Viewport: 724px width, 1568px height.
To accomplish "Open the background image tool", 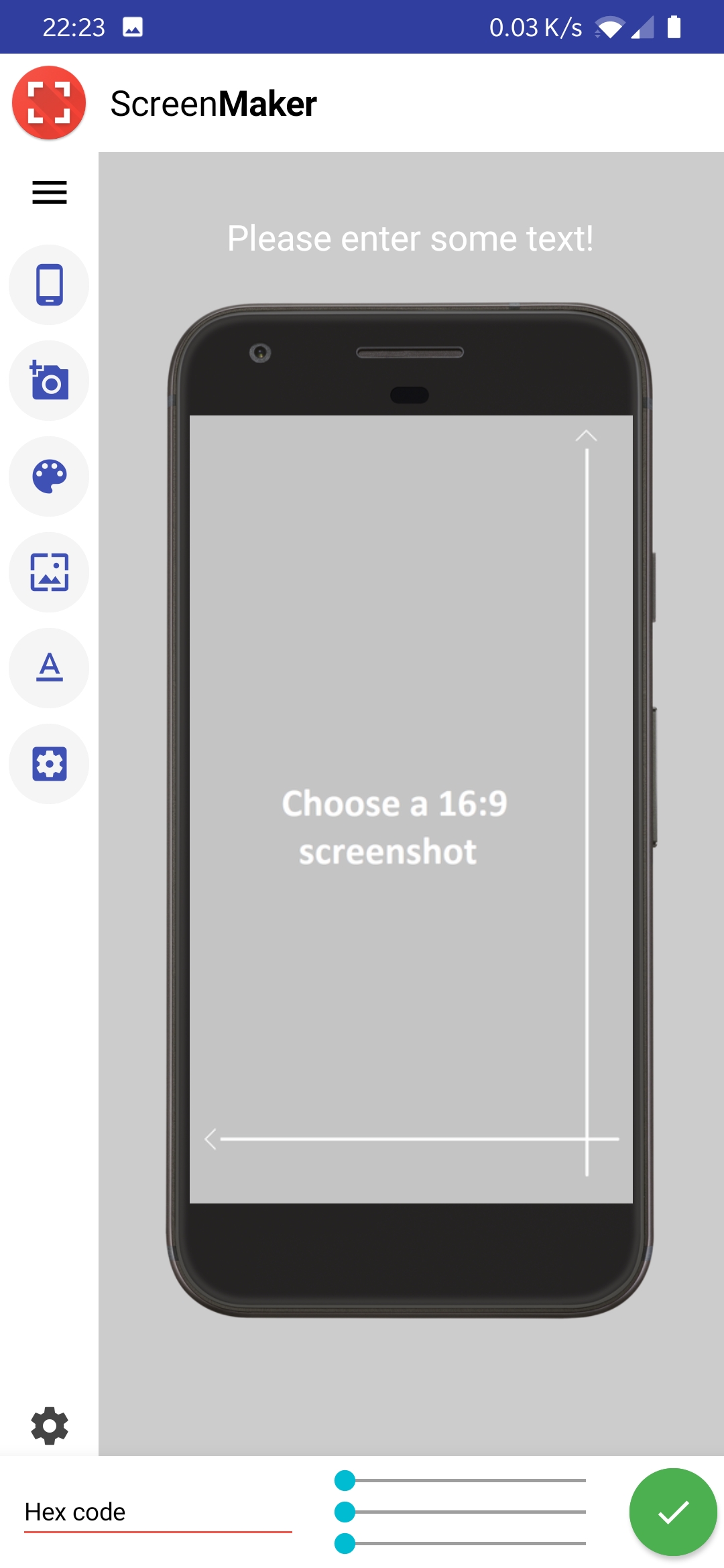I will point(49,572).
